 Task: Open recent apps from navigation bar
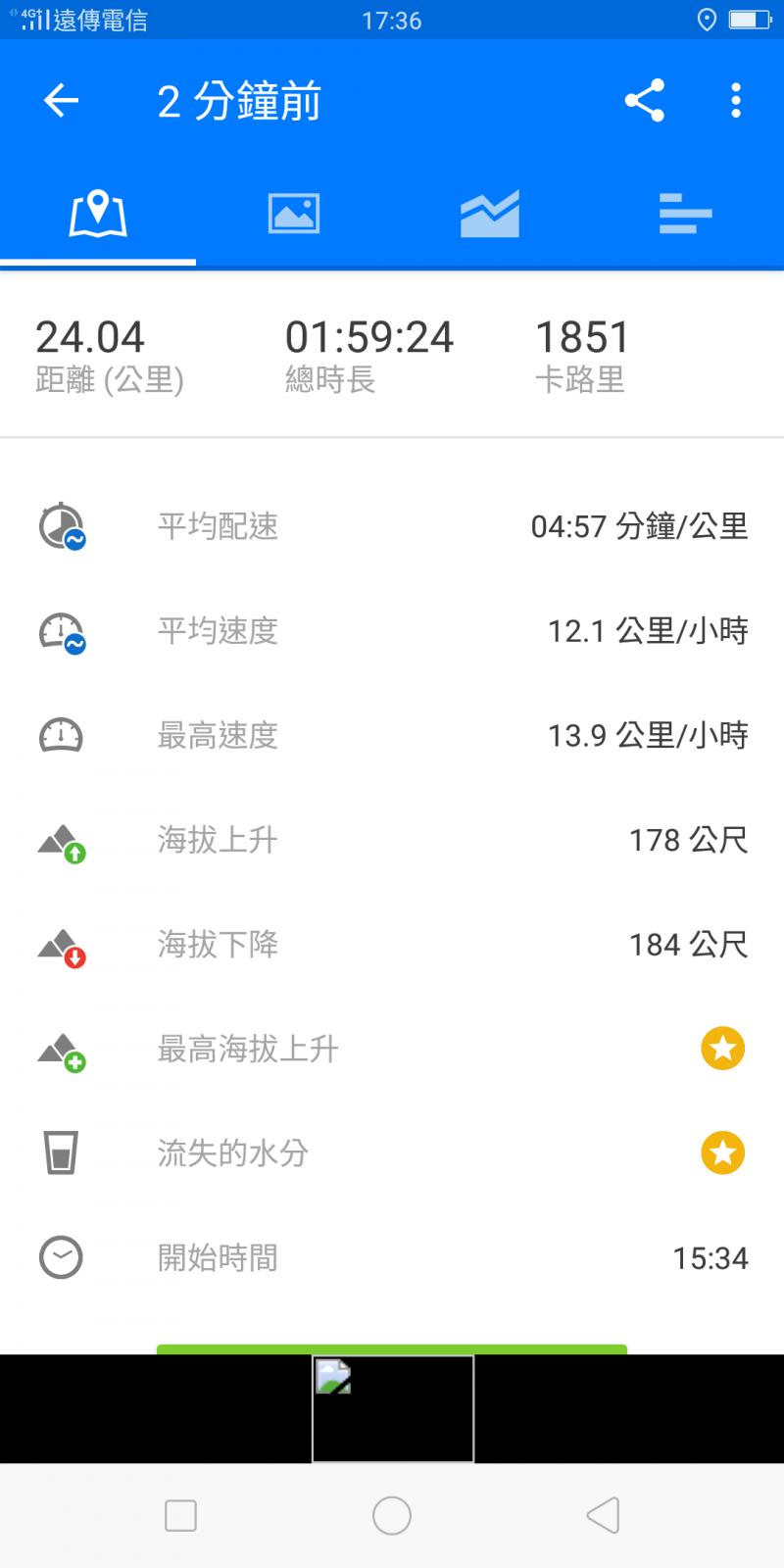tap(181, 1515)
